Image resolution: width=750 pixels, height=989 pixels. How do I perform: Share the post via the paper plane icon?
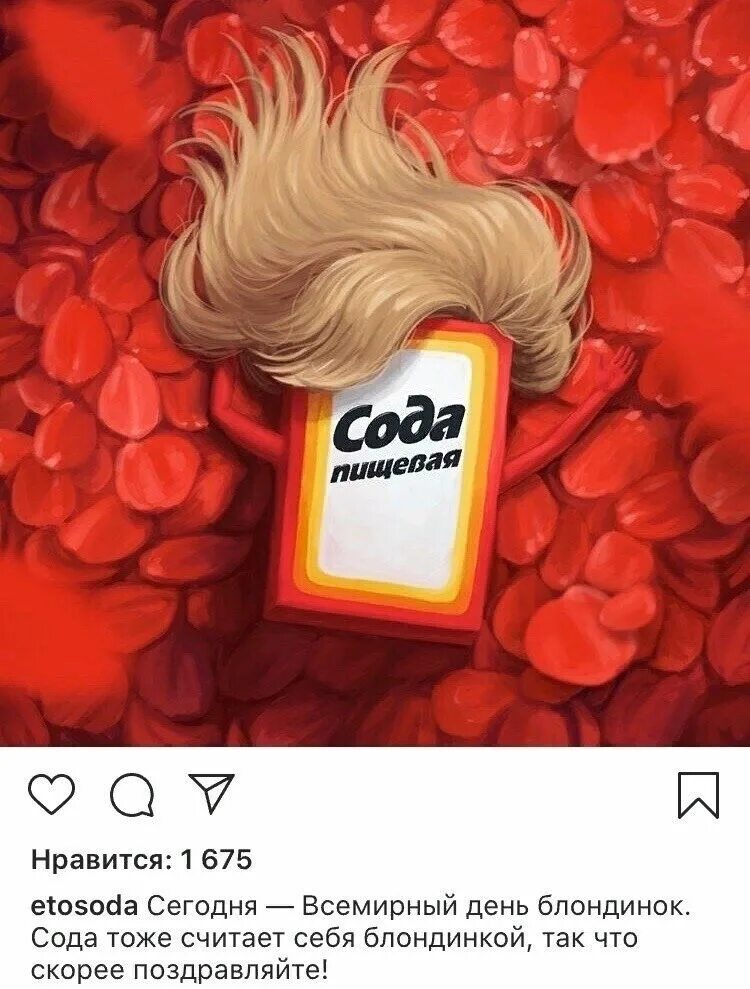point(213,794)
